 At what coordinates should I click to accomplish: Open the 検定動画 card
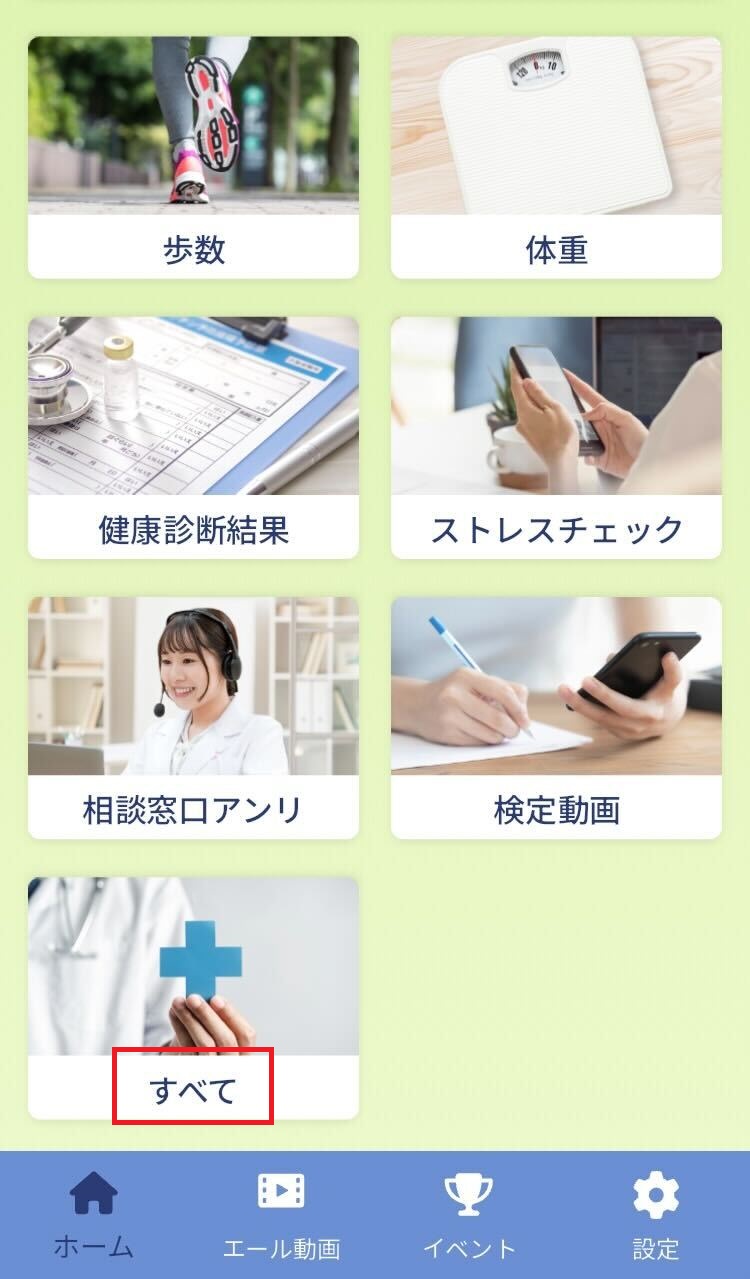[x=556, y=718]
